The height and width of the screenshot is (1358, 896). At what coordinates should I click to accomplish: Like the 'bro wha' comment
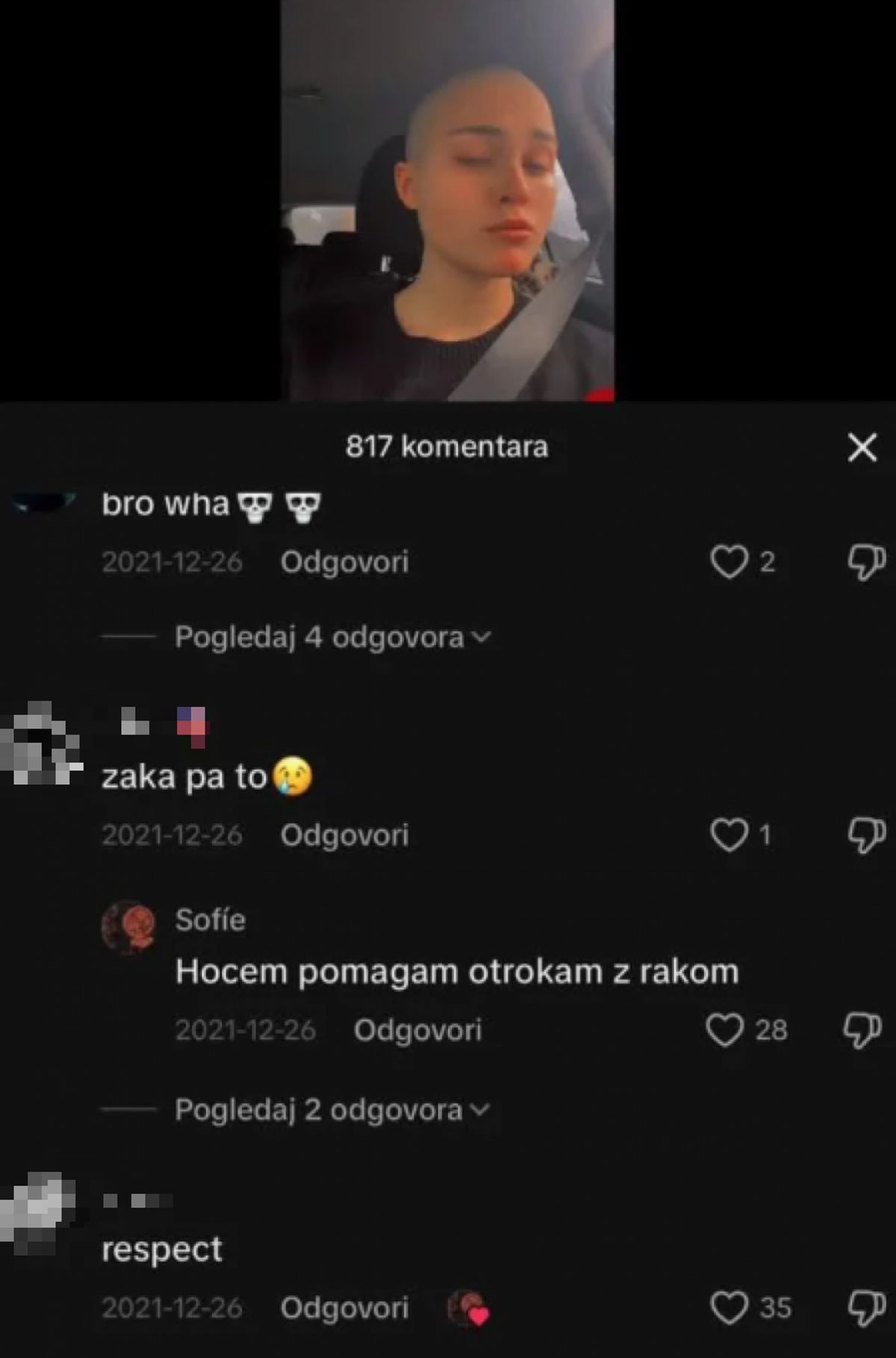pos(729,561)
